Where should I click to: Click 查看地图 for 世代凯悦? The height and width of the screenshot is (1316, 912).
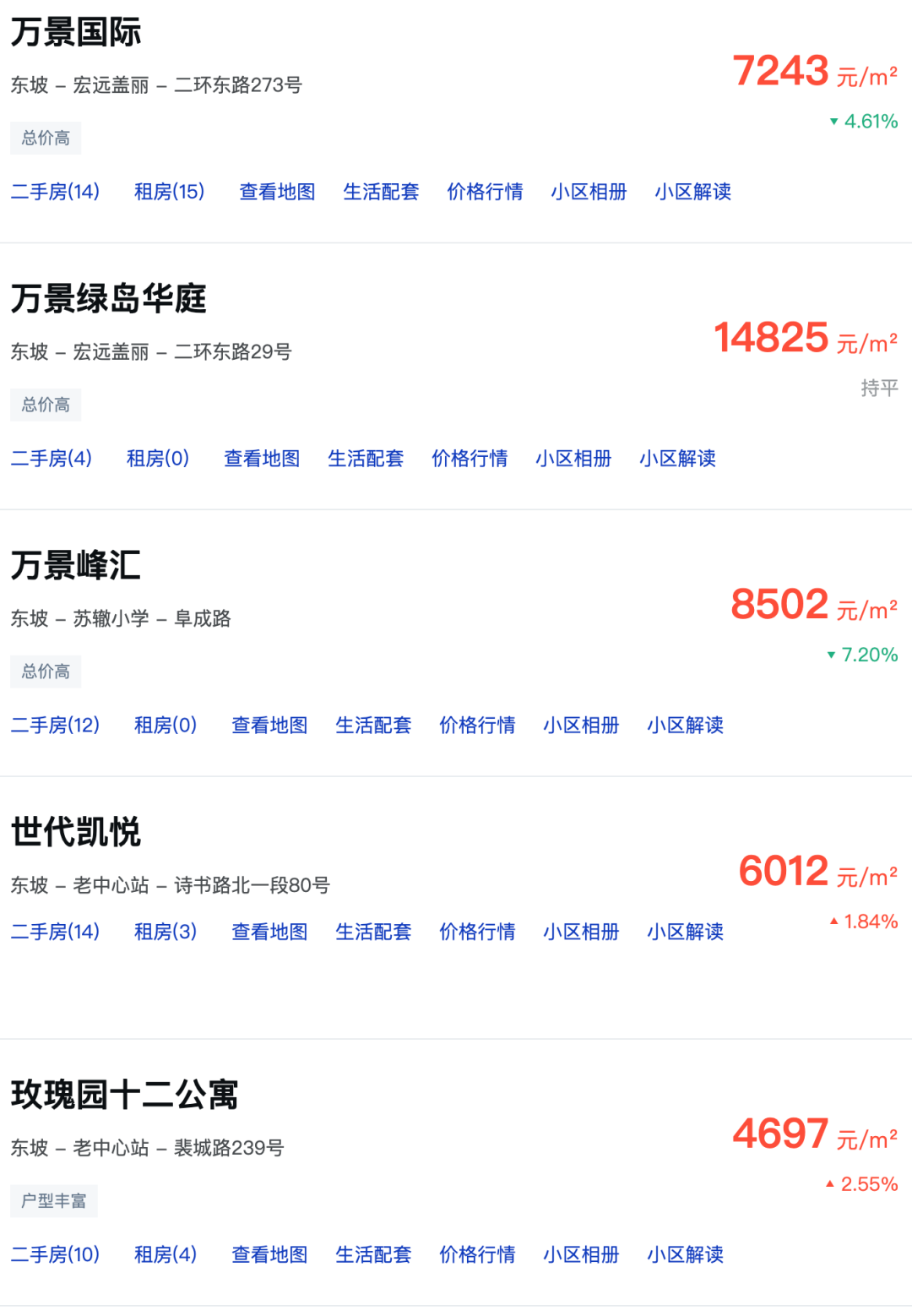(x=269, y=932)
